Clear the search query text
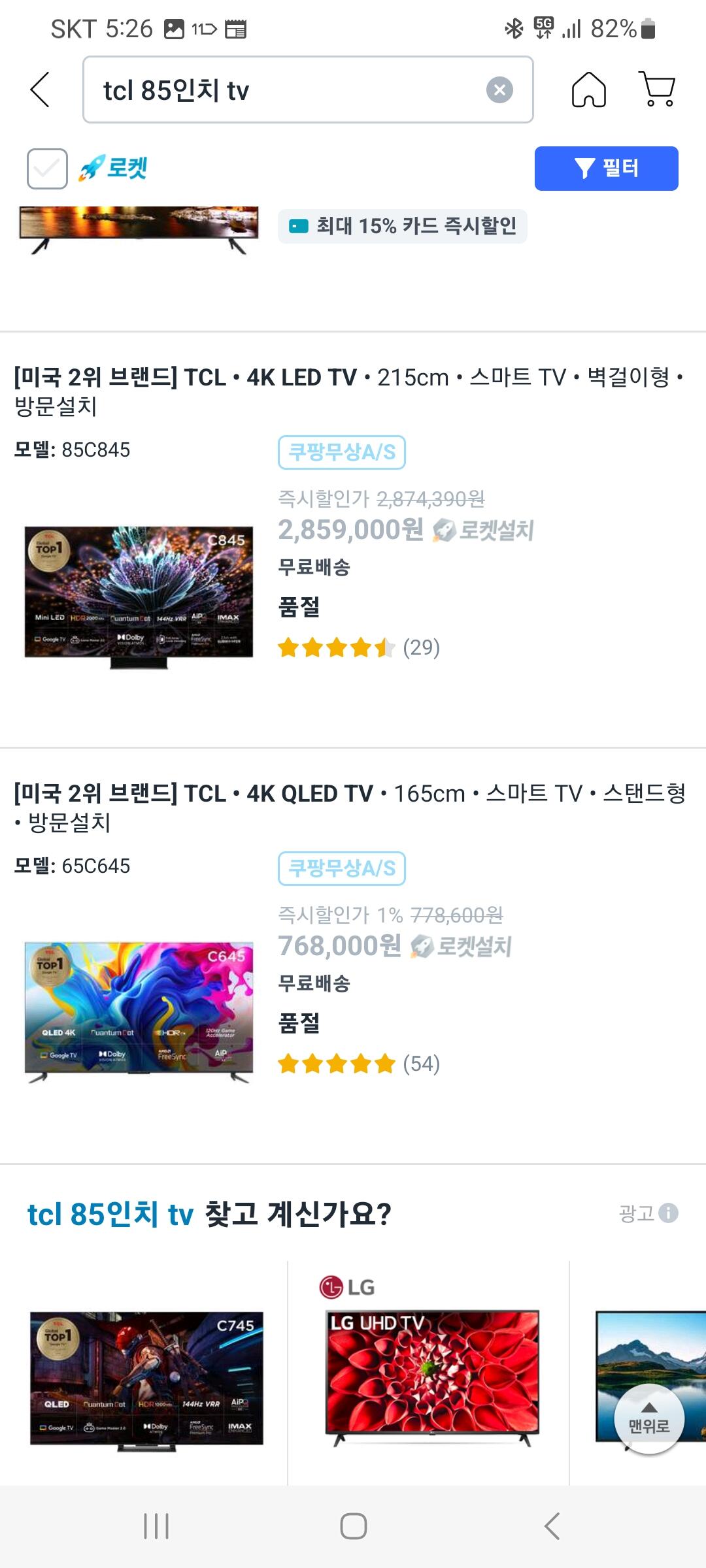 point(499,90)
